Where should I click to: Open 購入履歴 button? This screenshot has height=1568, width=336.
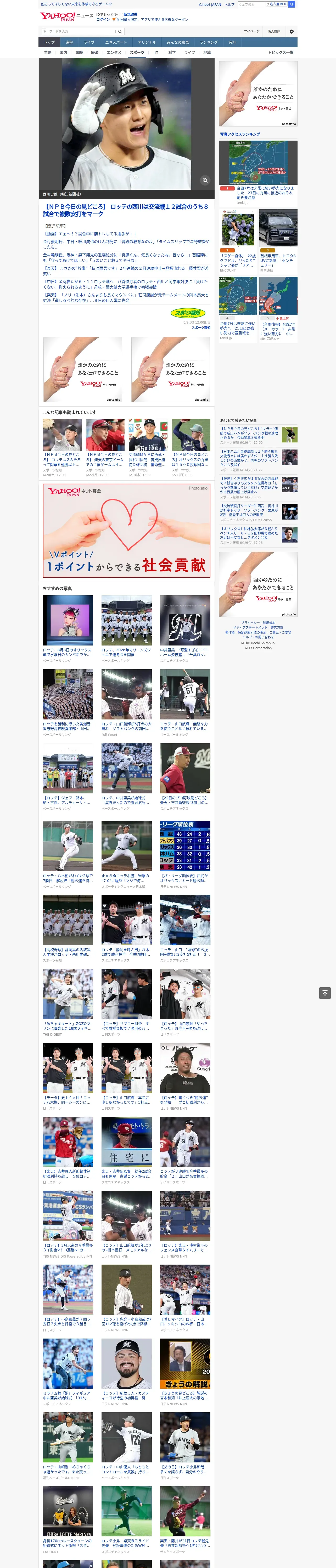tap(274, 31)
